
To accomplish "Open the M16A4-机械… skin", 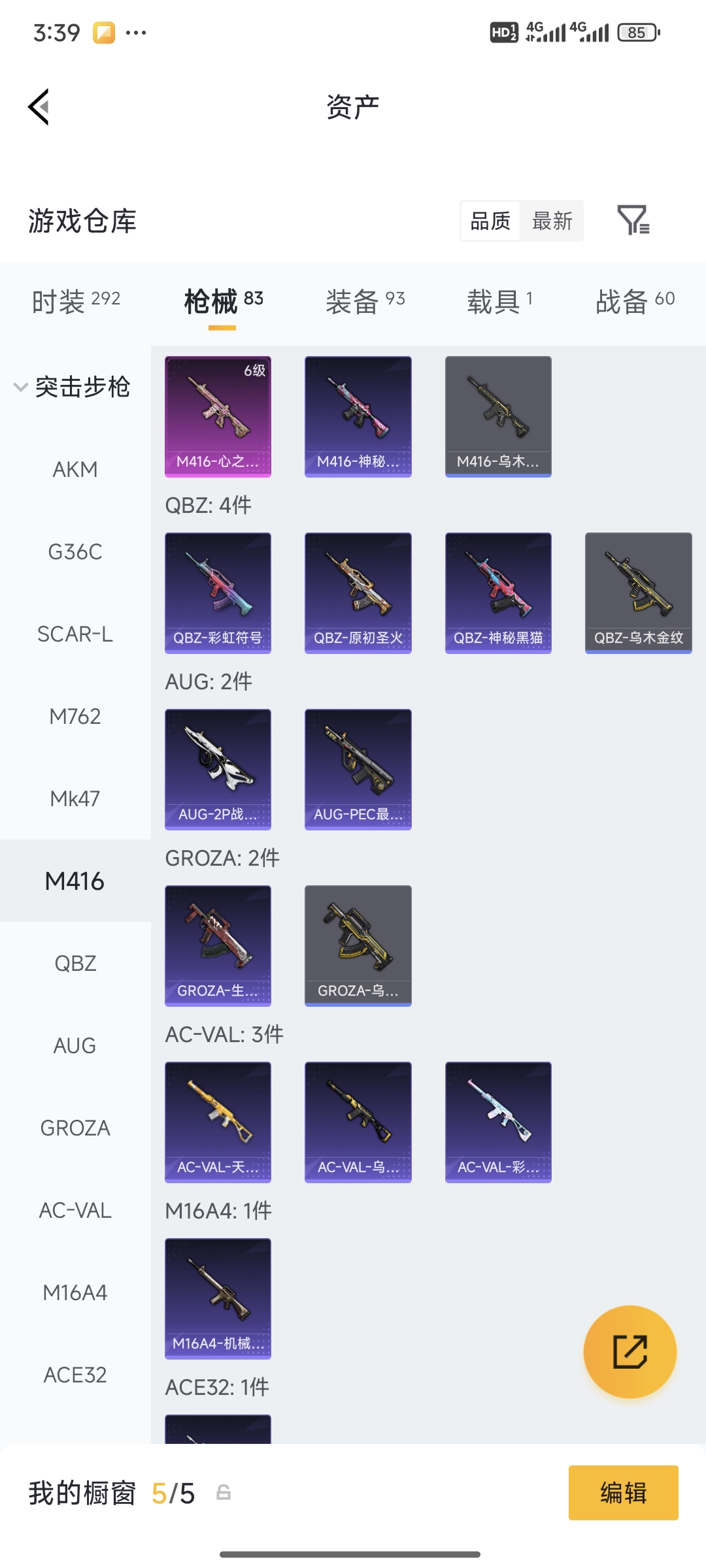I will point(218,1298).
